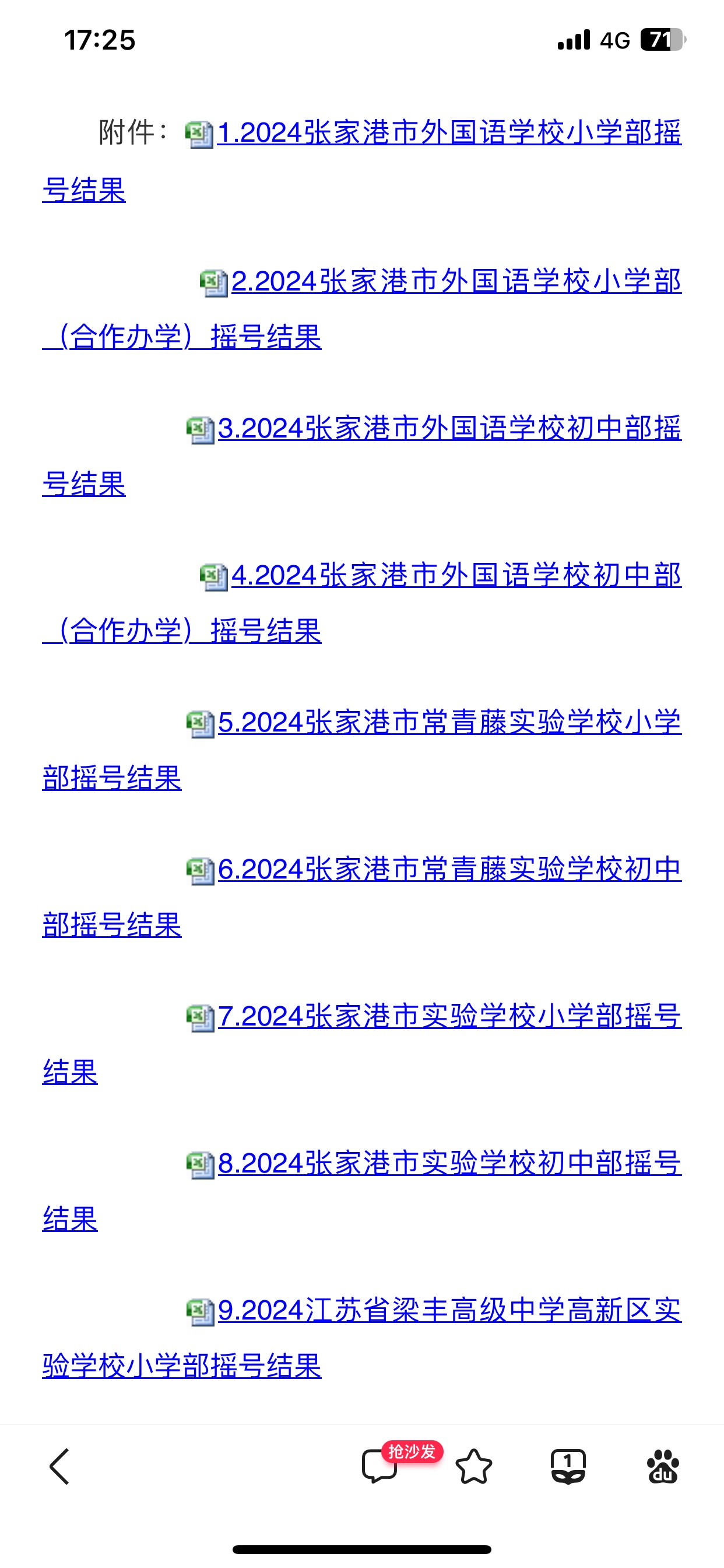Open the comments bubble marked 抢沙发

(379, 1466)
